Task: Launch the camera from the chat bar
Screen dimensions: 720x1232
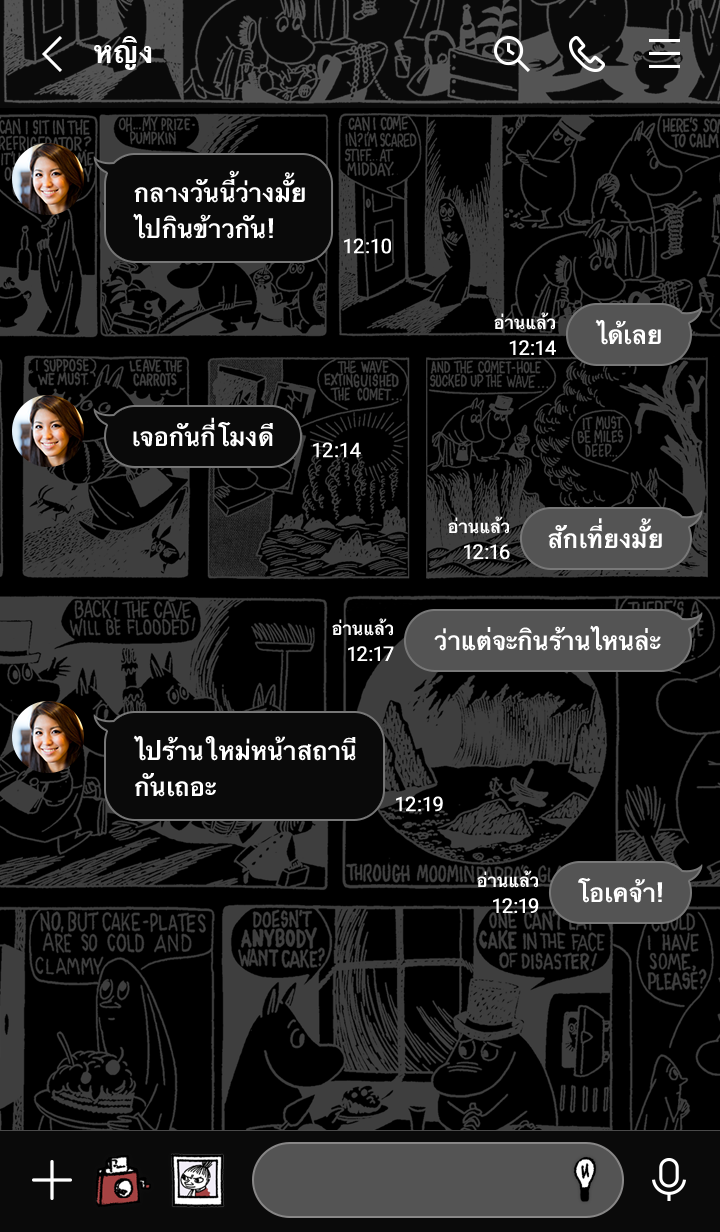Action: (122, 1181)
